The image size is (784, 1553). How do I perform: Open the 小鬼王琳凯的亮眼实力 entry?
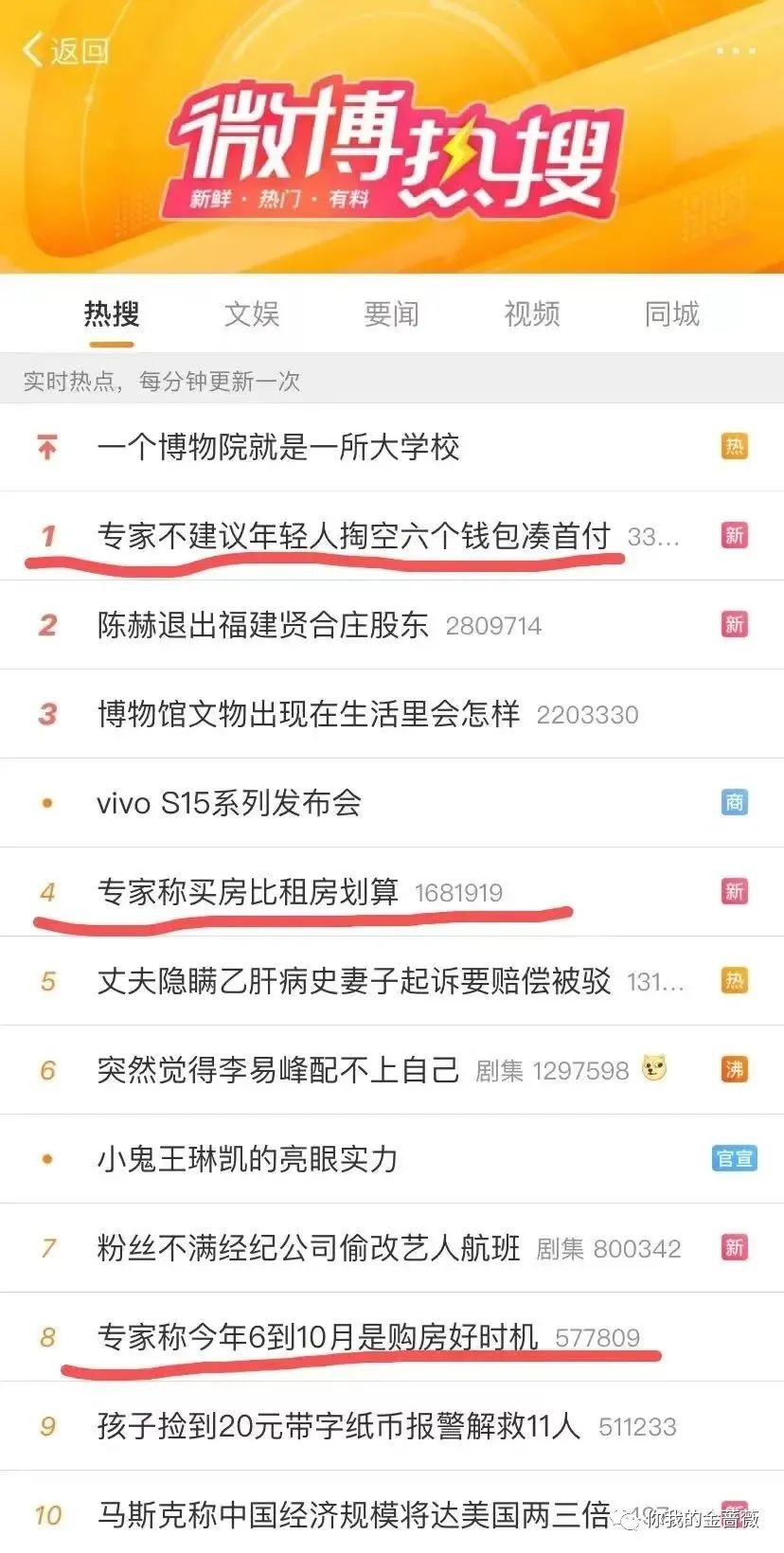click(x=248, y=1159)
